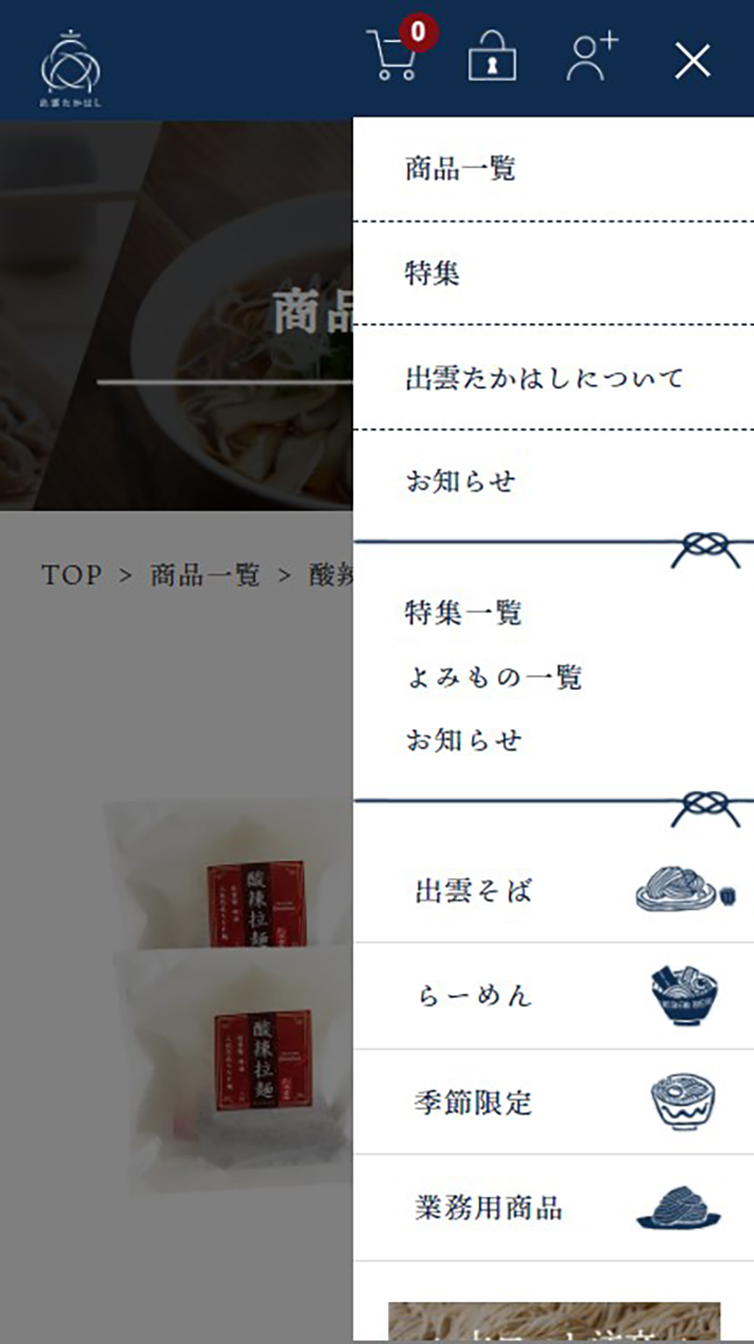Open the 特集一覧 link

point(463,612)
